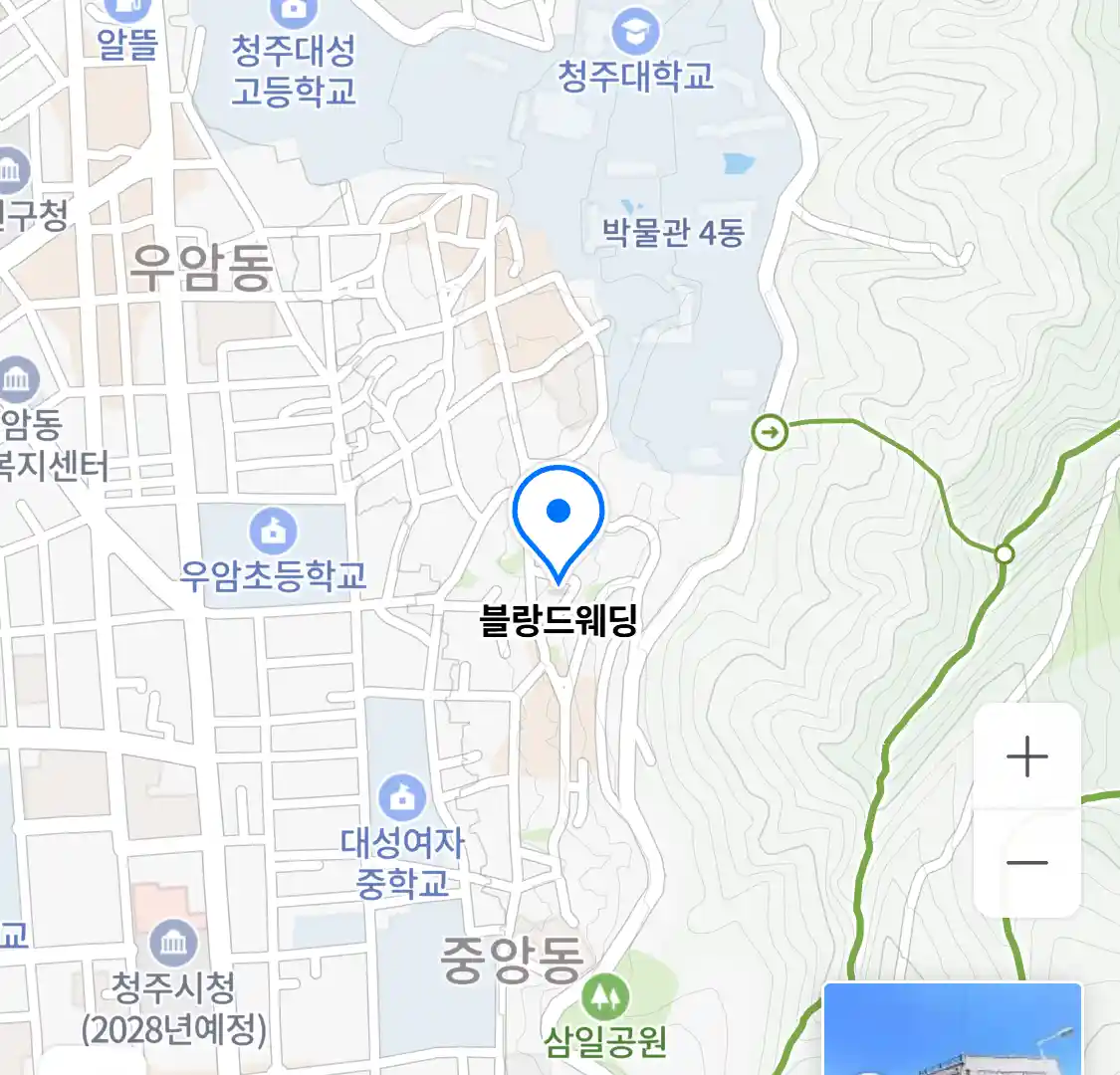Open the 대성여자중학교 place marker
The width and height of the screenshot is (1120, 1075).
pyautogui.click(x=402, y=797)
